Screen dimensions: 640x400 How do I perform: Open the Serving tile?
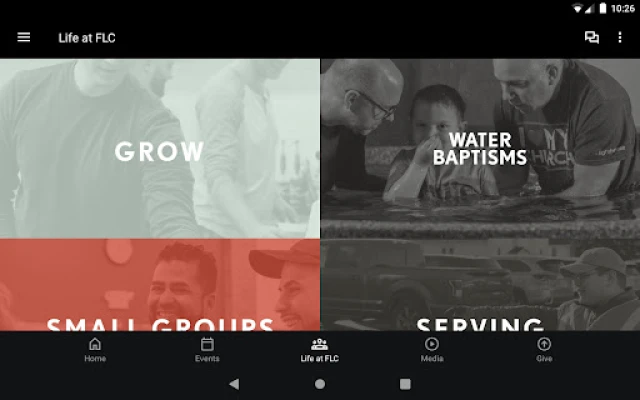[x=480, y=285]
